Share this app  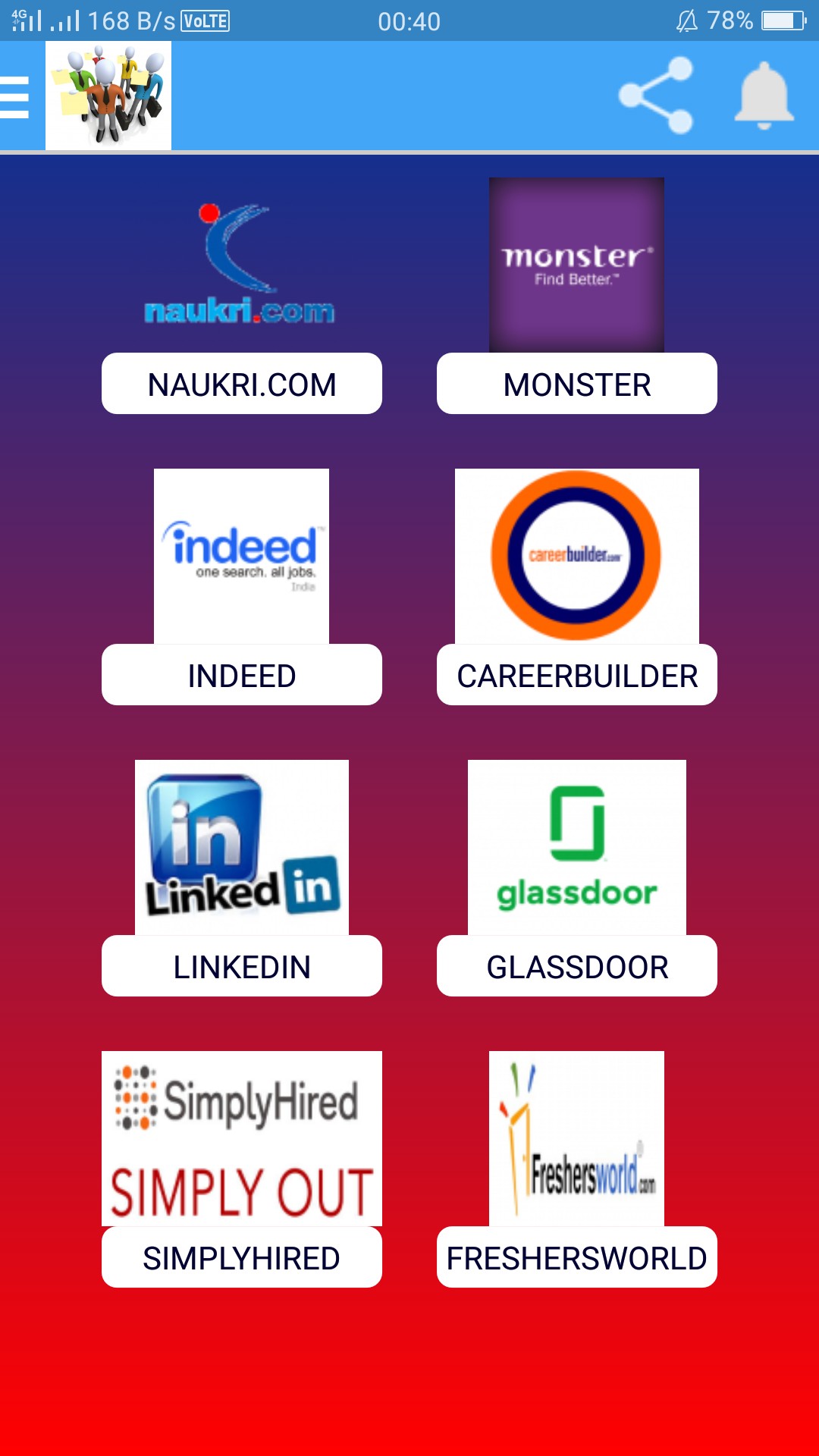(656, 96)
